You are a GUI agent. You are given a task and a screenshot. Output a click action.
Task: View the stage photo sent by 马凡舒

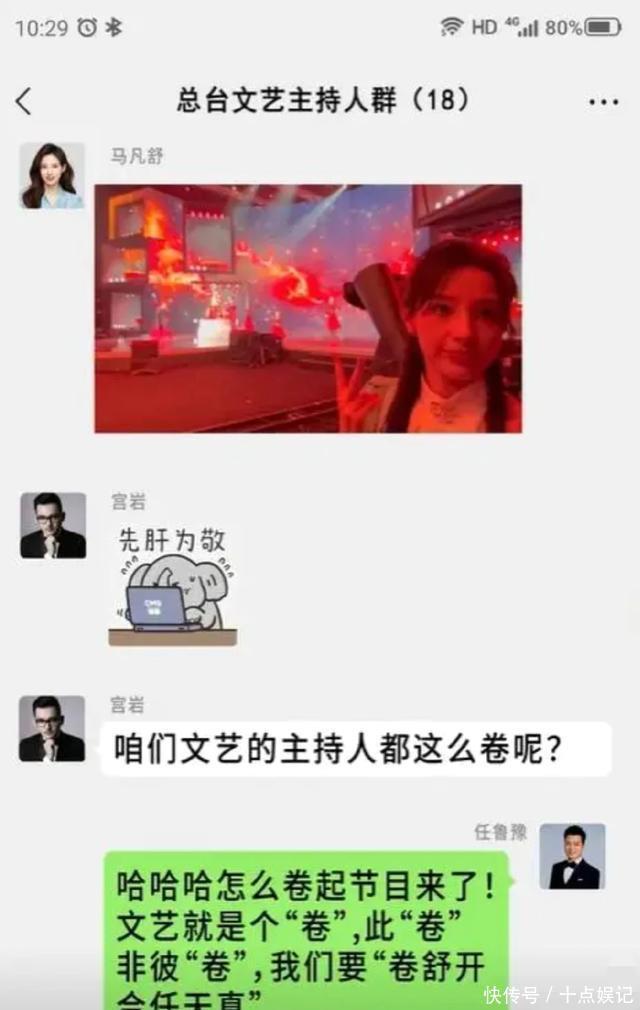308,308
